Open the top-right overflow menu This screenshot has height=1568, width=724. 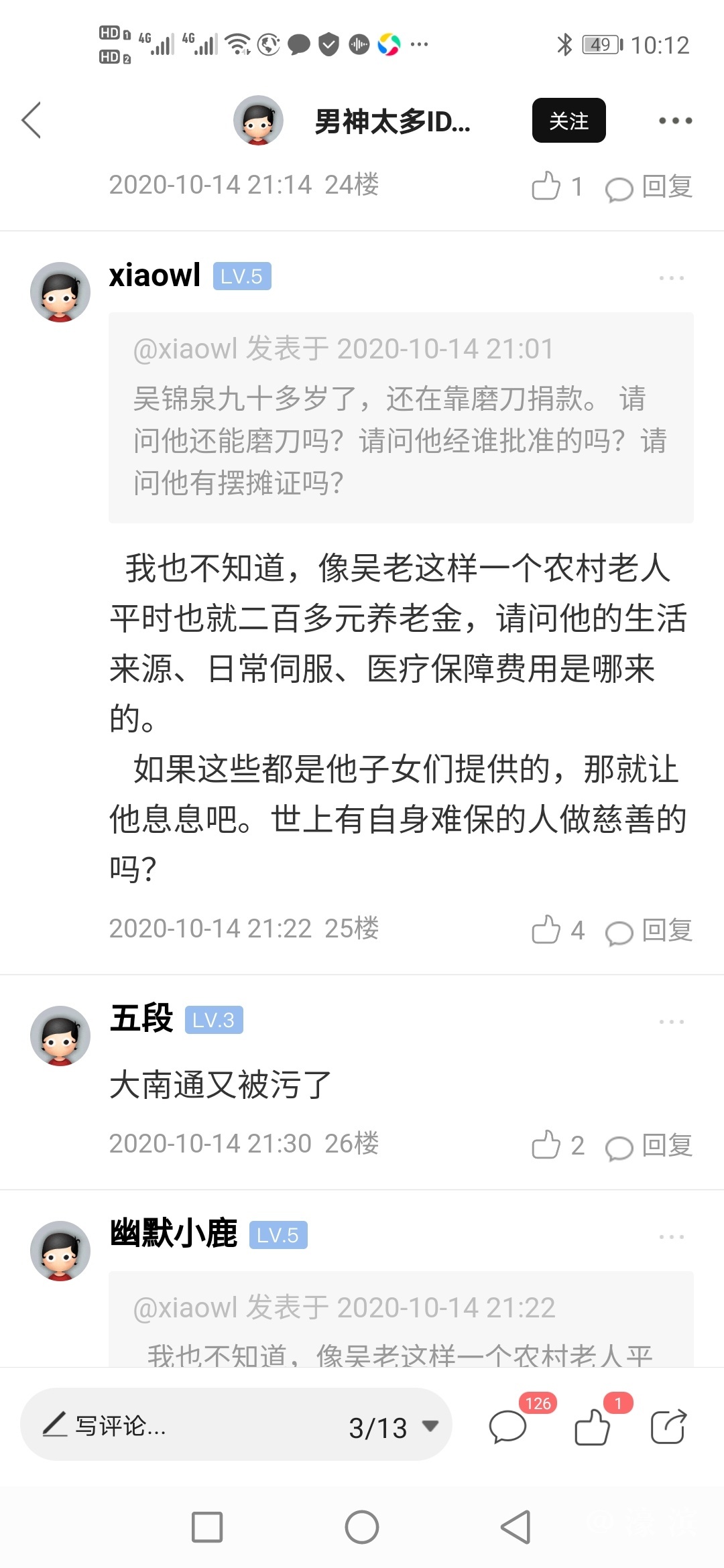point(674,121)
